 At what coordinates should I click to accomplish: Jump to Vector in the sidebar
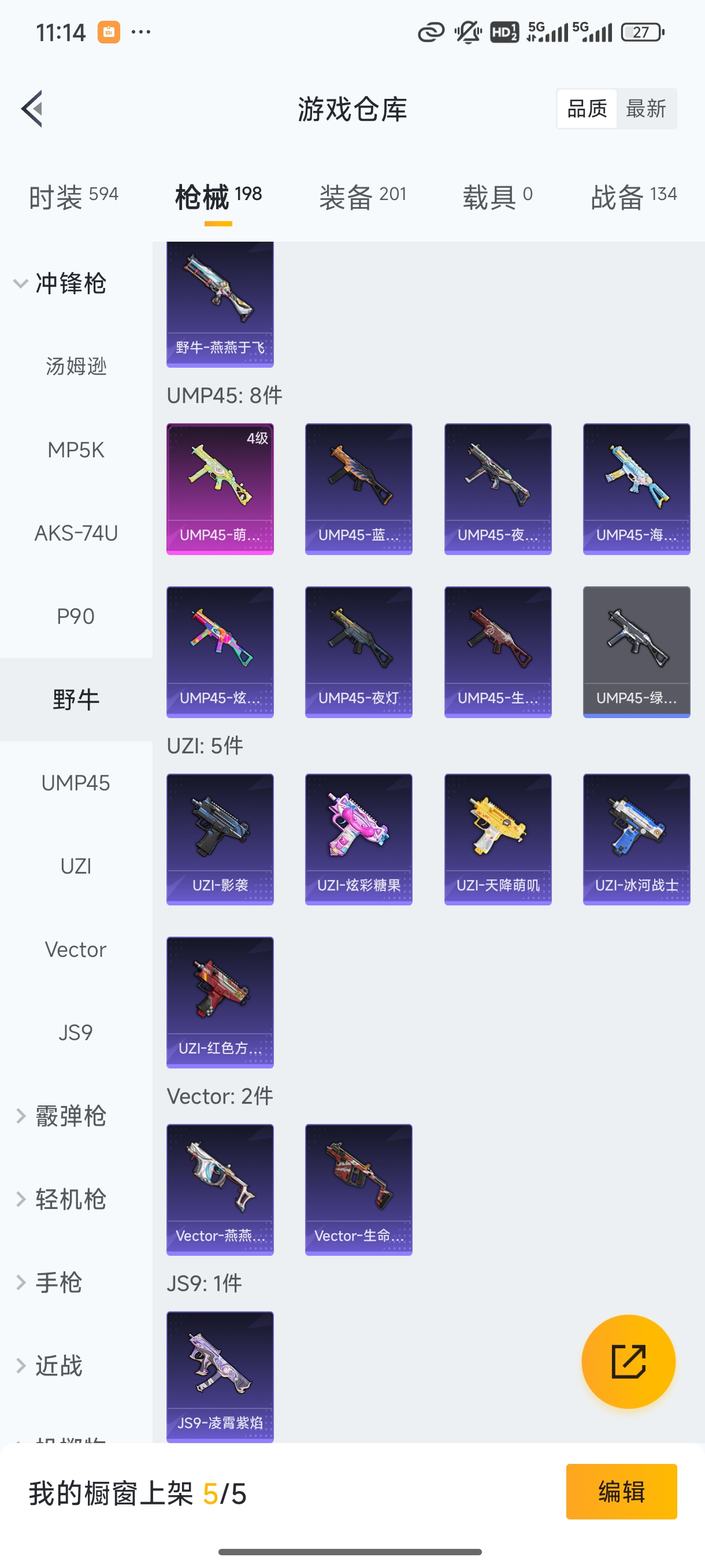tap(76, 949)
